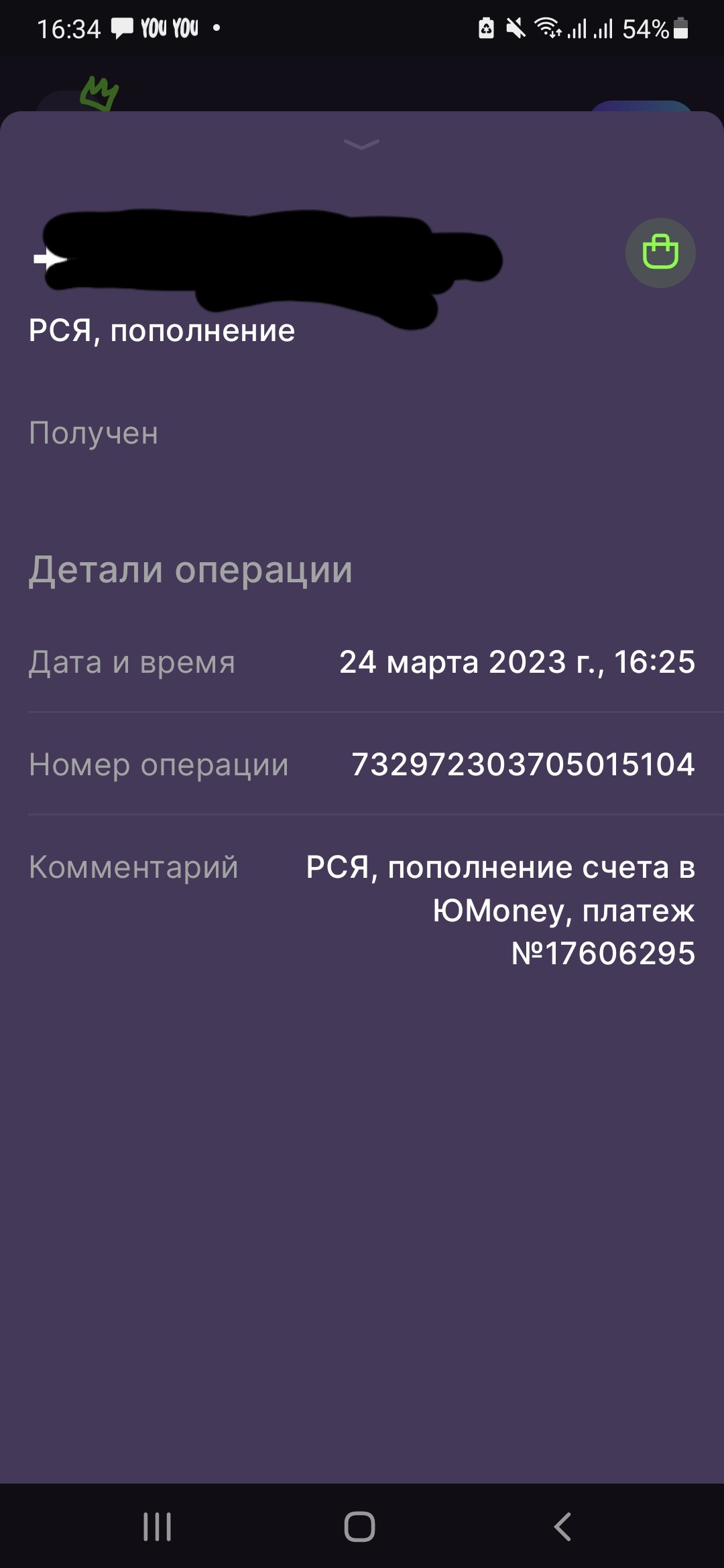Collapse the operation details sheet via chevron handle
724x1568 pixels.
click(x=361, y=144)
